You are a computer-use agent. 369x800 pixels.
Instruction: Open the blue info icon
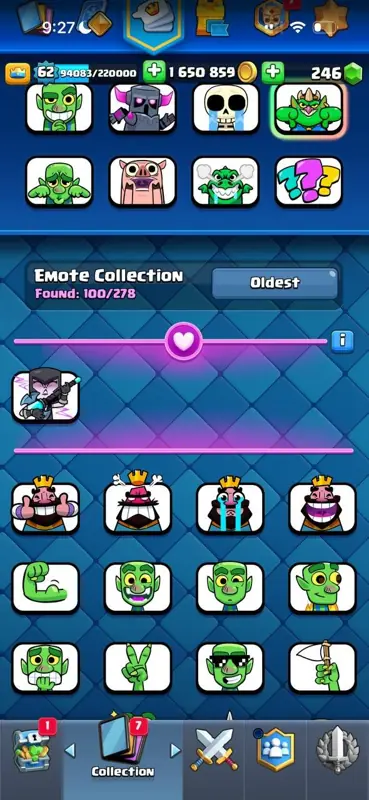click(x=342, y=340)
